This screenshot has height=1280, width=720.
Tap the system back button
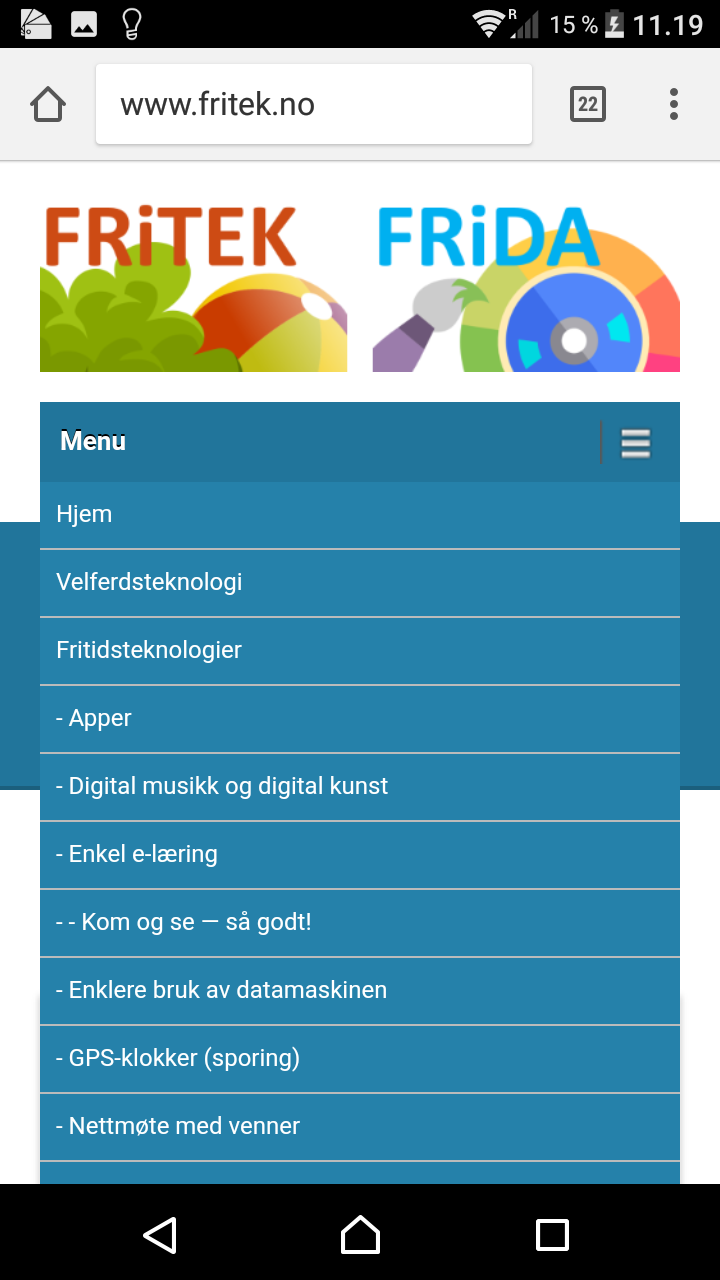pyautogui.click(x=160, y=1235)
